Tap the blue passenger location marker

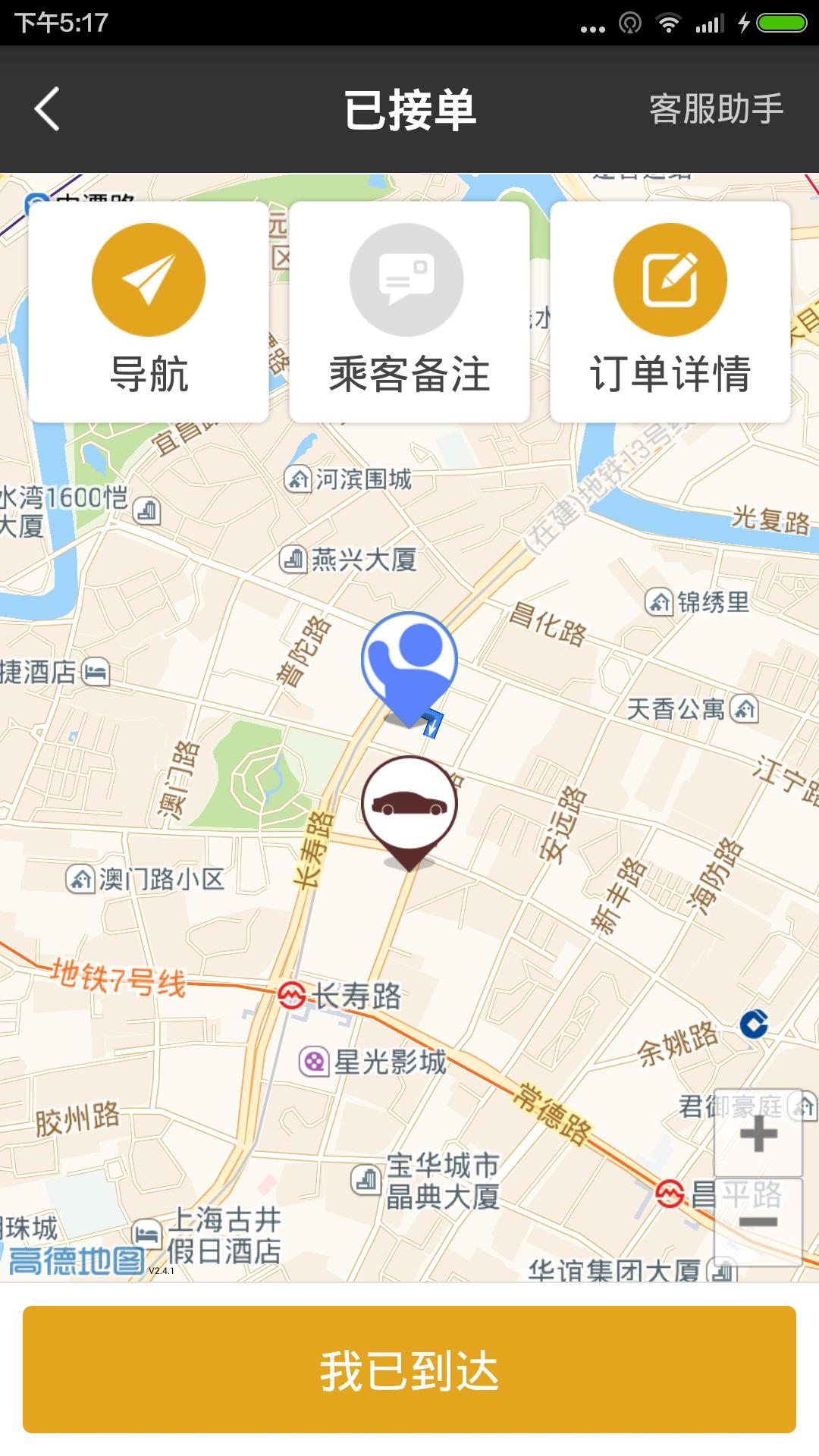point(409,661)
